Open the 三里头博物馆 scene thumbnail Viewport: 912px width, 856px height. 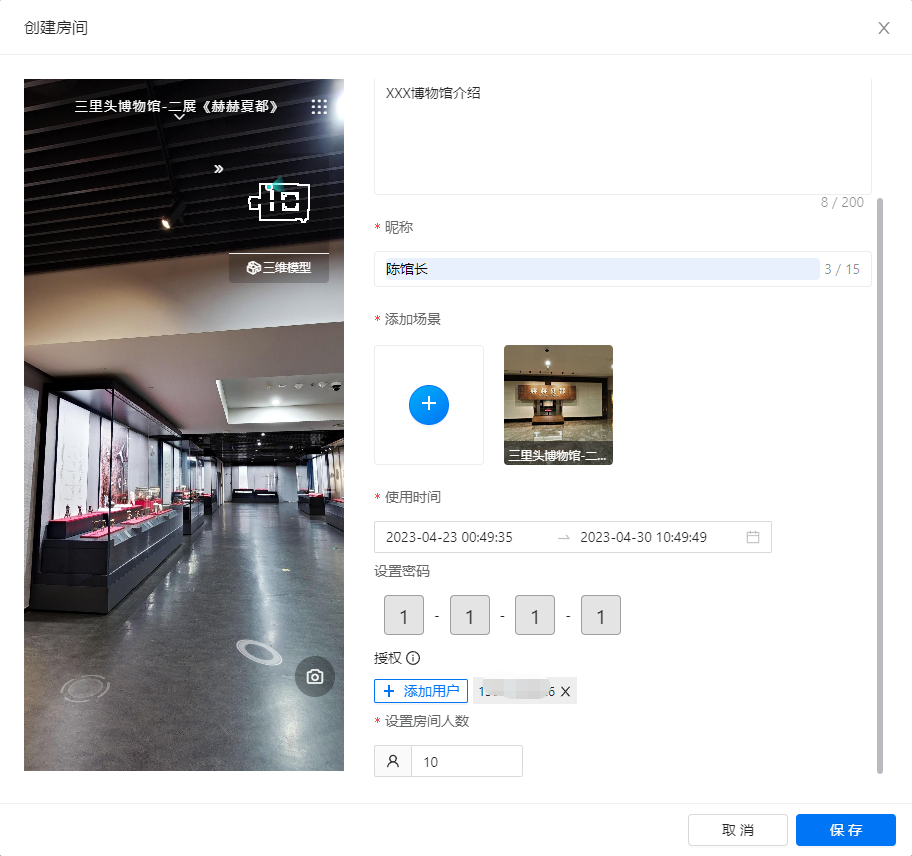pyautogui.click(x=558, y=404)
